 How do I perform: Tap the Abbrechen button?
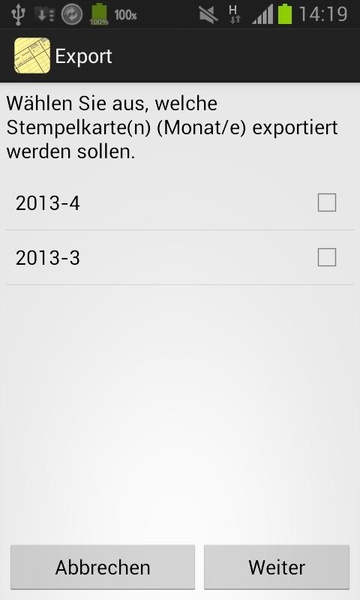click(x=103, y=567)
